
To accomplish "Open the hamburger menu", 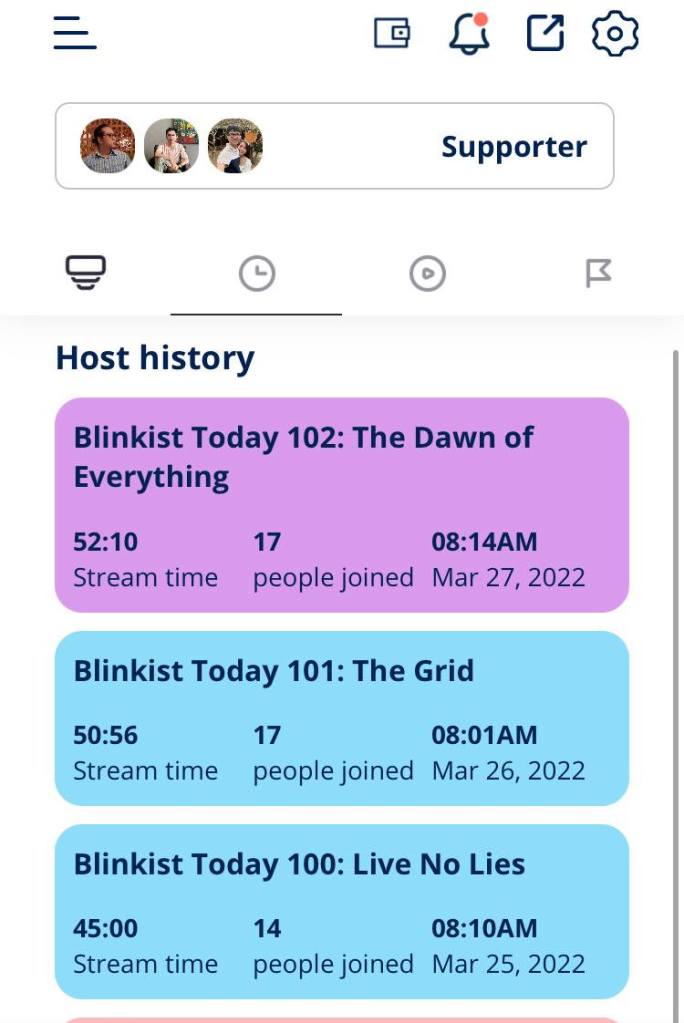I will click(75, 34).
